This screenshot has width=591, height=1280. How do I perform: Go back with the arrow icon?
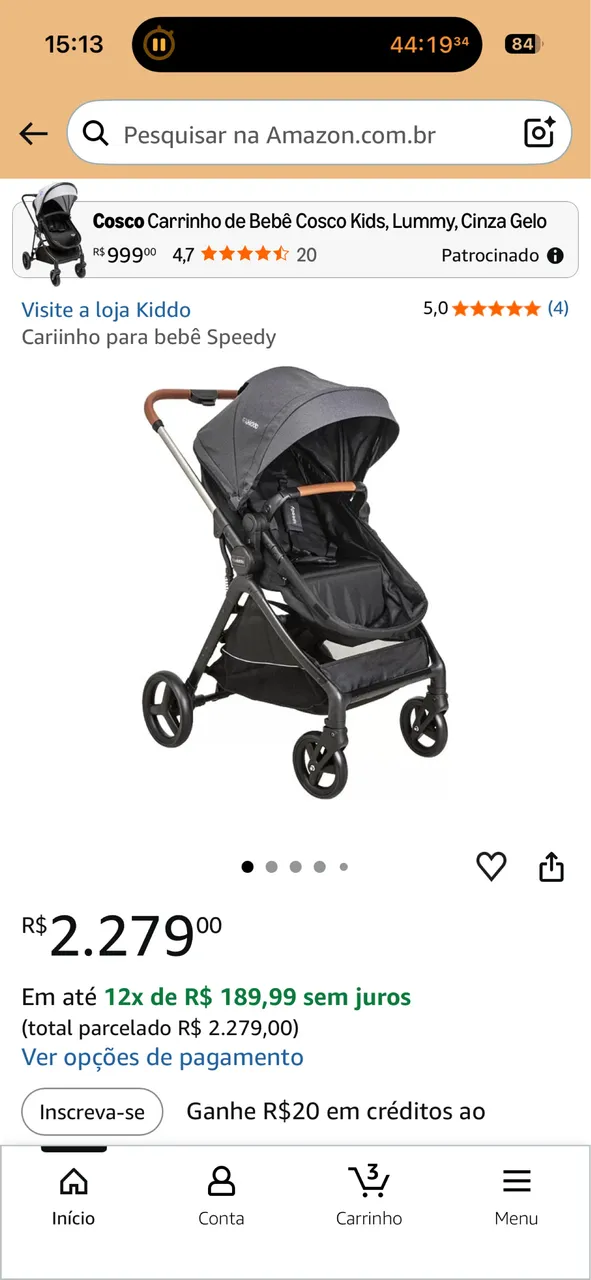33,134
